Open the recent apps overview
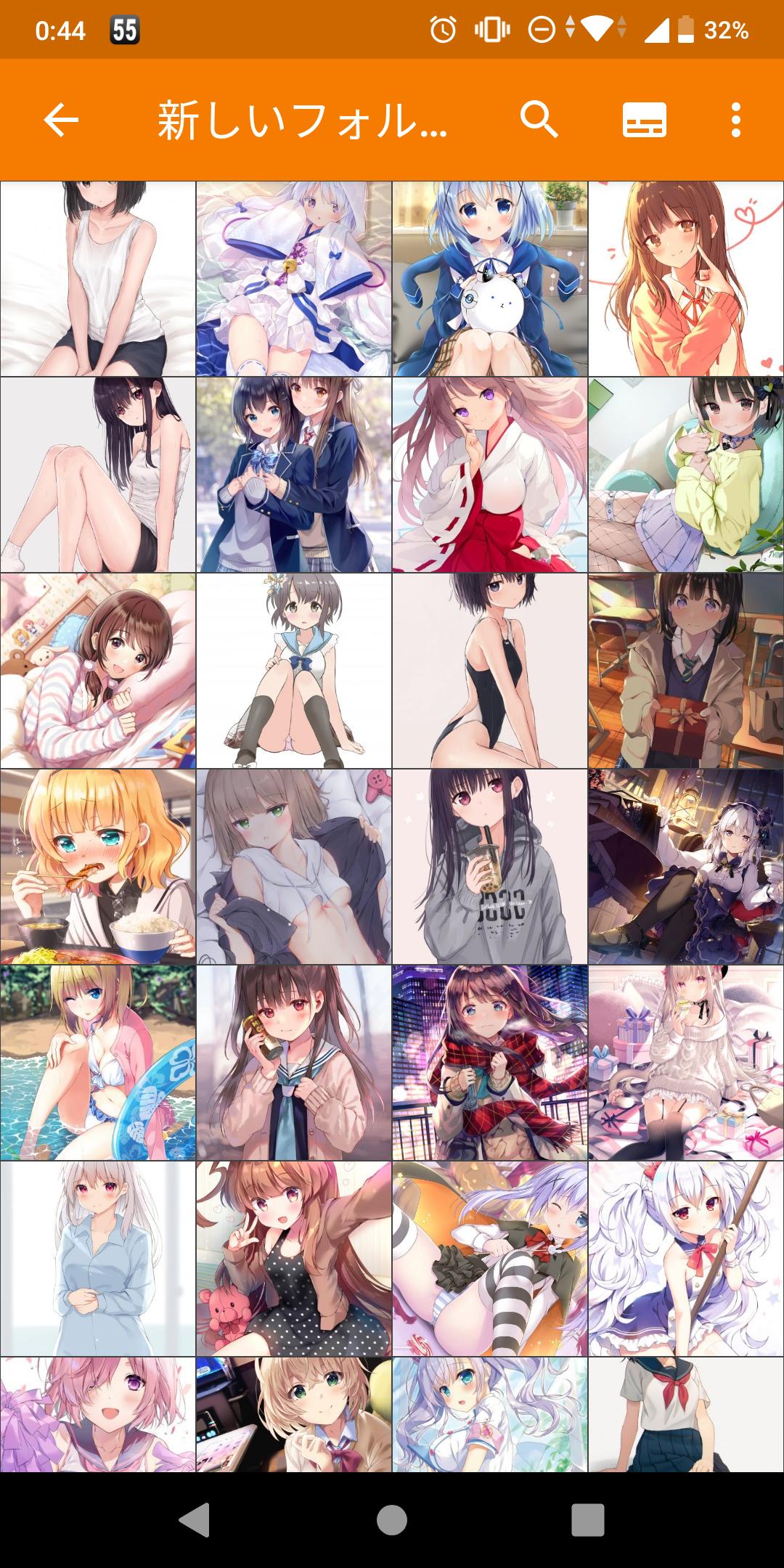784x1568 pixels. pyautogui.click(x=587, y=1519)
